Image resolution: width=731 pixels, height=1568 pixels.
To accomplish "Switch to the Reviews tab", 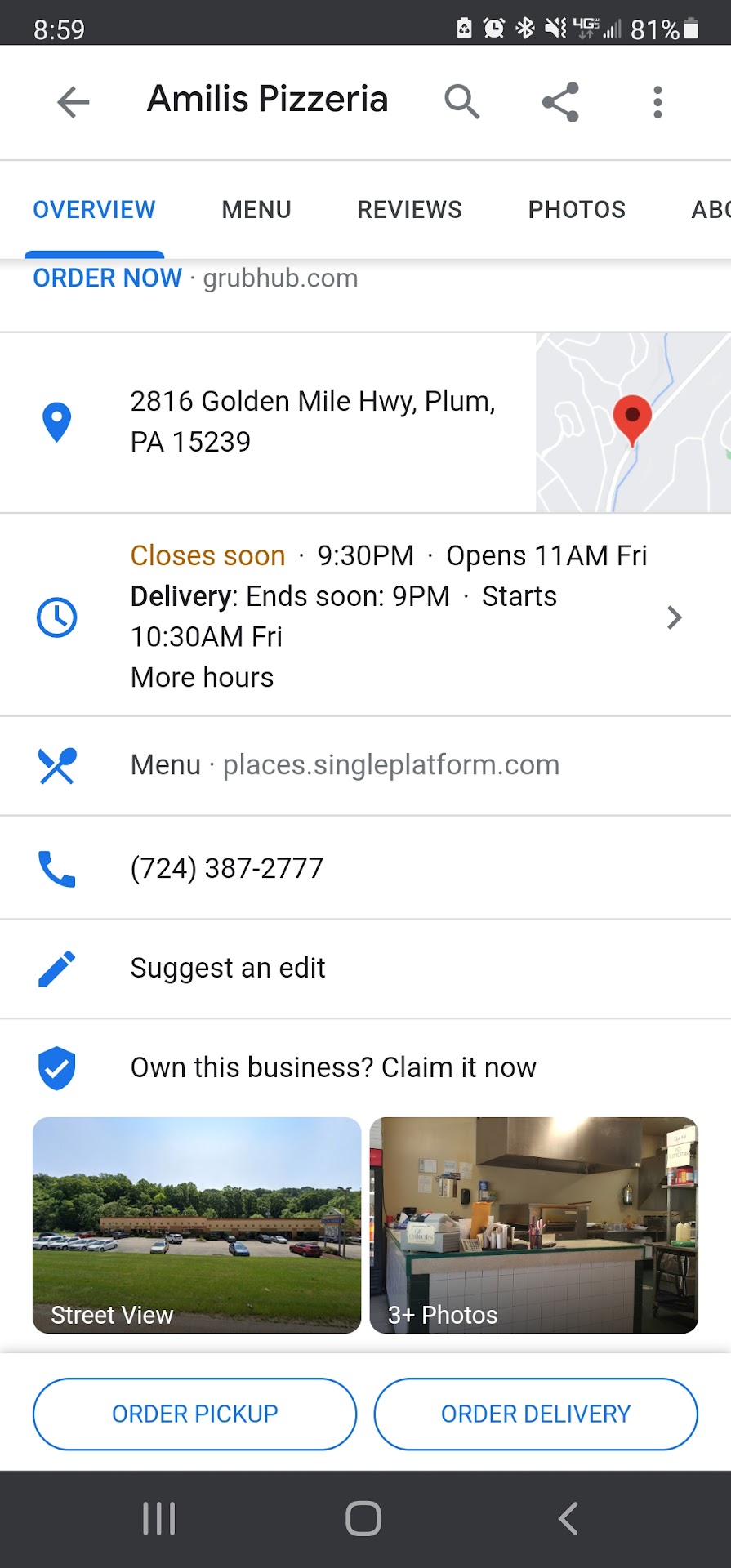I will tap(409, 210).
